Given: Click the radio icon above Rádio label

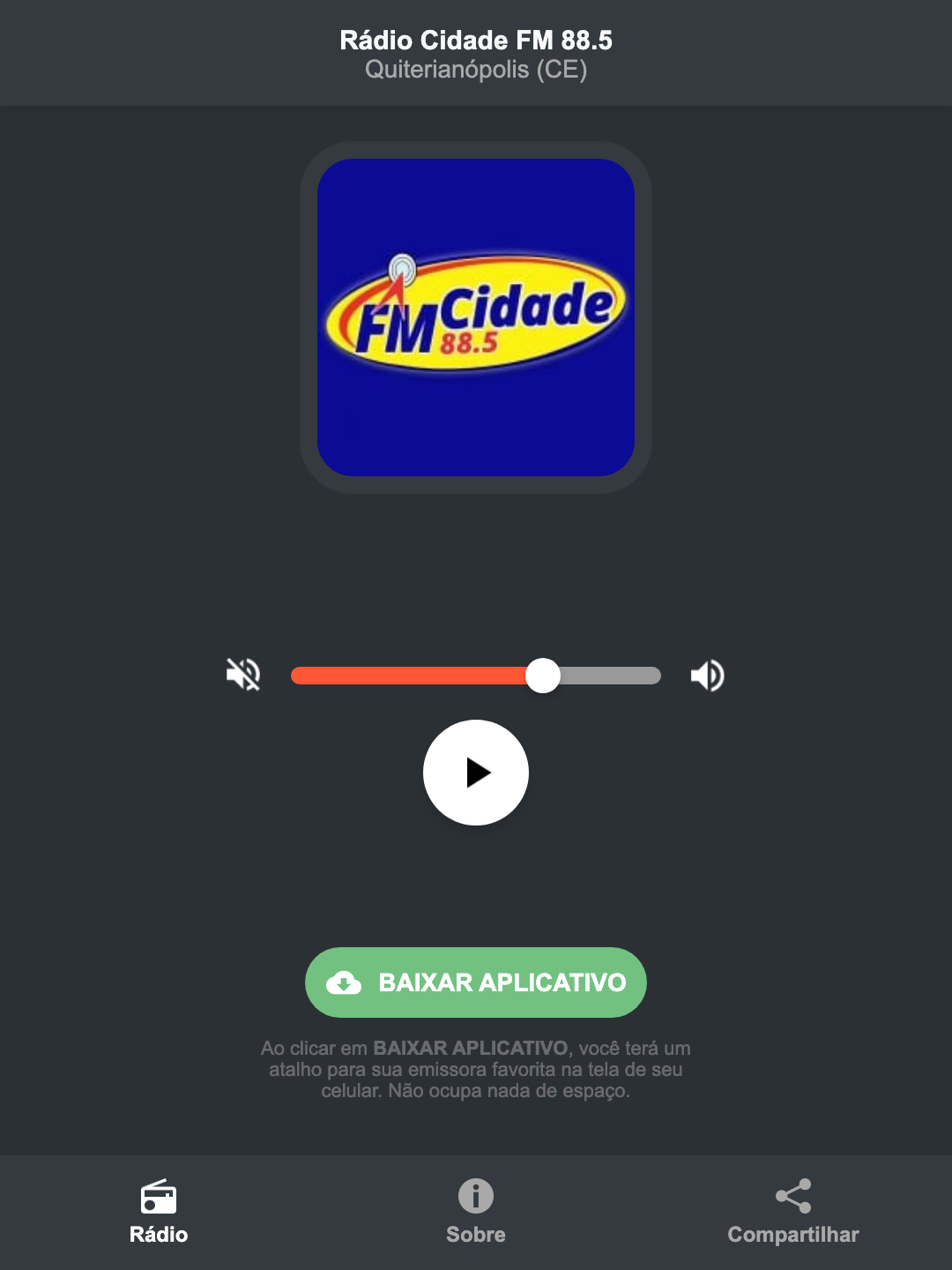Looking at the screenshot, I should point(159,1199).
